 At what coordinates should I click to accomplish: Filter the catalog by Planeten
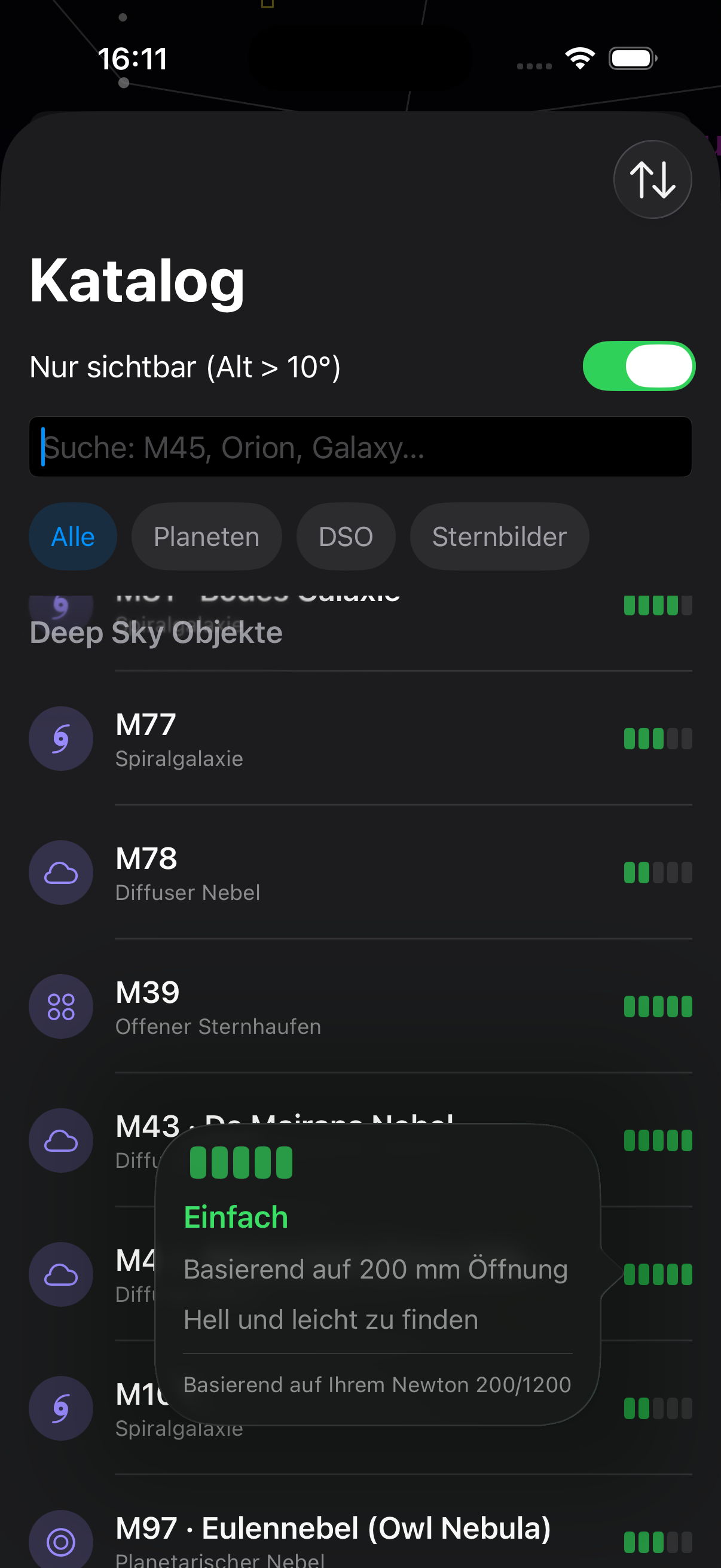[x=206, y=536]
